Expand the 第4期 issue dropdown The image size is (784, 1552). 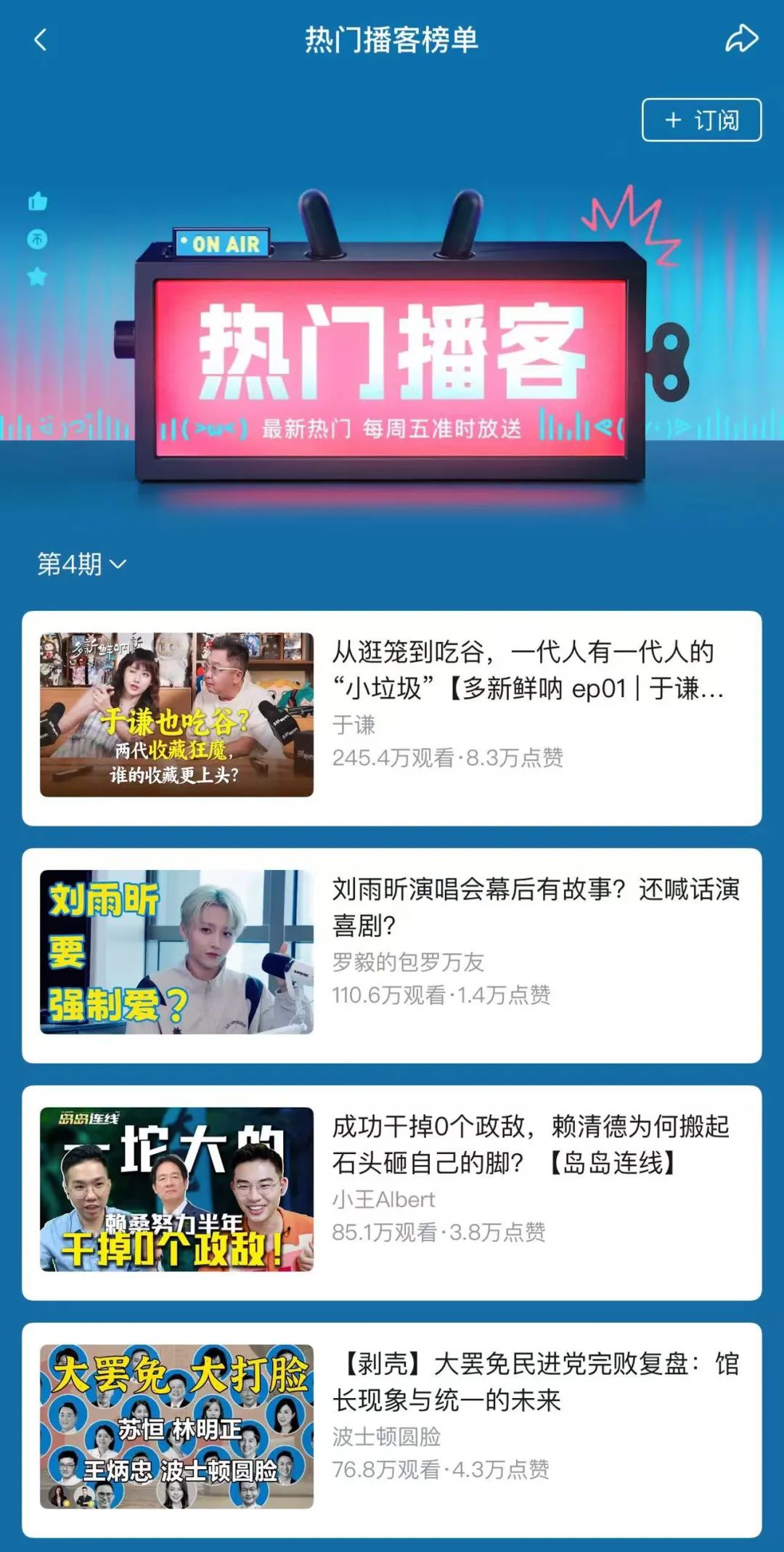[x=81, y=564]
